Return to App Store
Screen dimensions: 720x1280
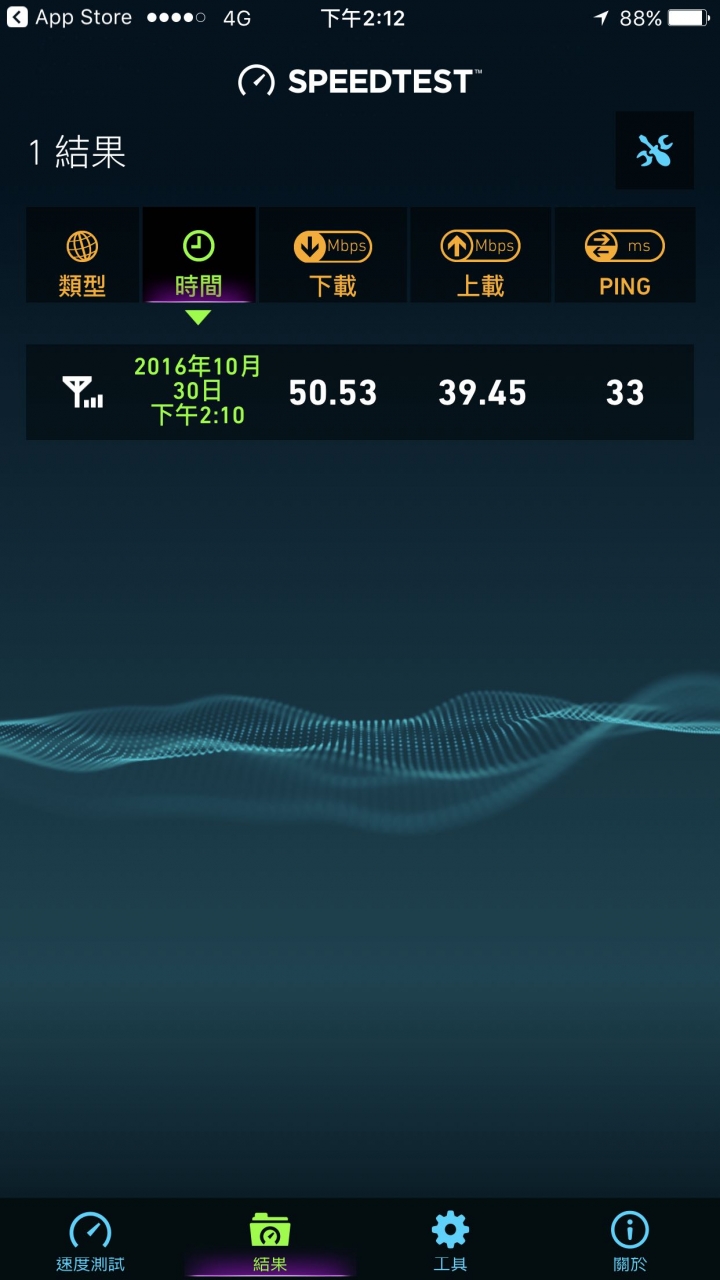pos(70,18)
